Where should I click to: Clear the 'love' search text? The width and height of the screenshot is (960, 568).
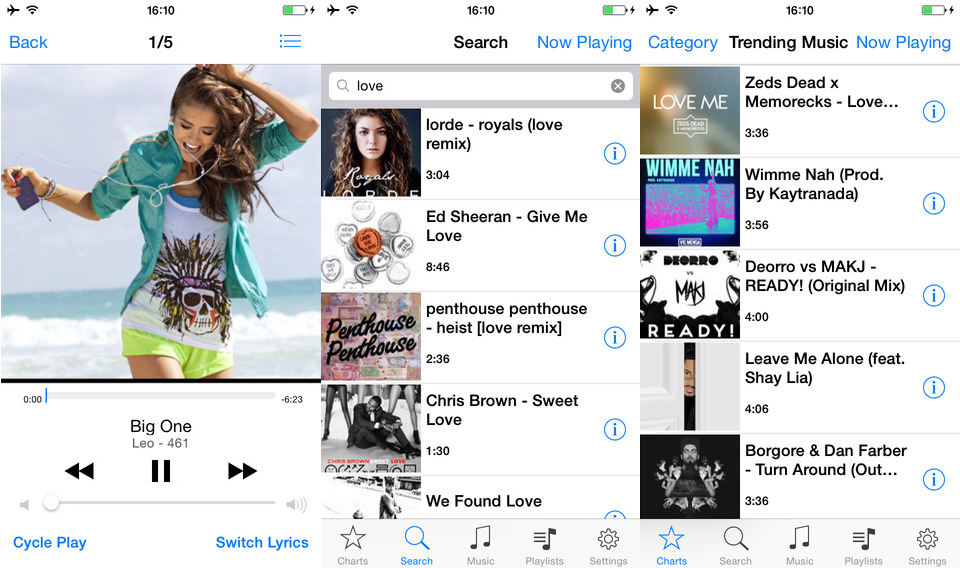tap(618, 86)
